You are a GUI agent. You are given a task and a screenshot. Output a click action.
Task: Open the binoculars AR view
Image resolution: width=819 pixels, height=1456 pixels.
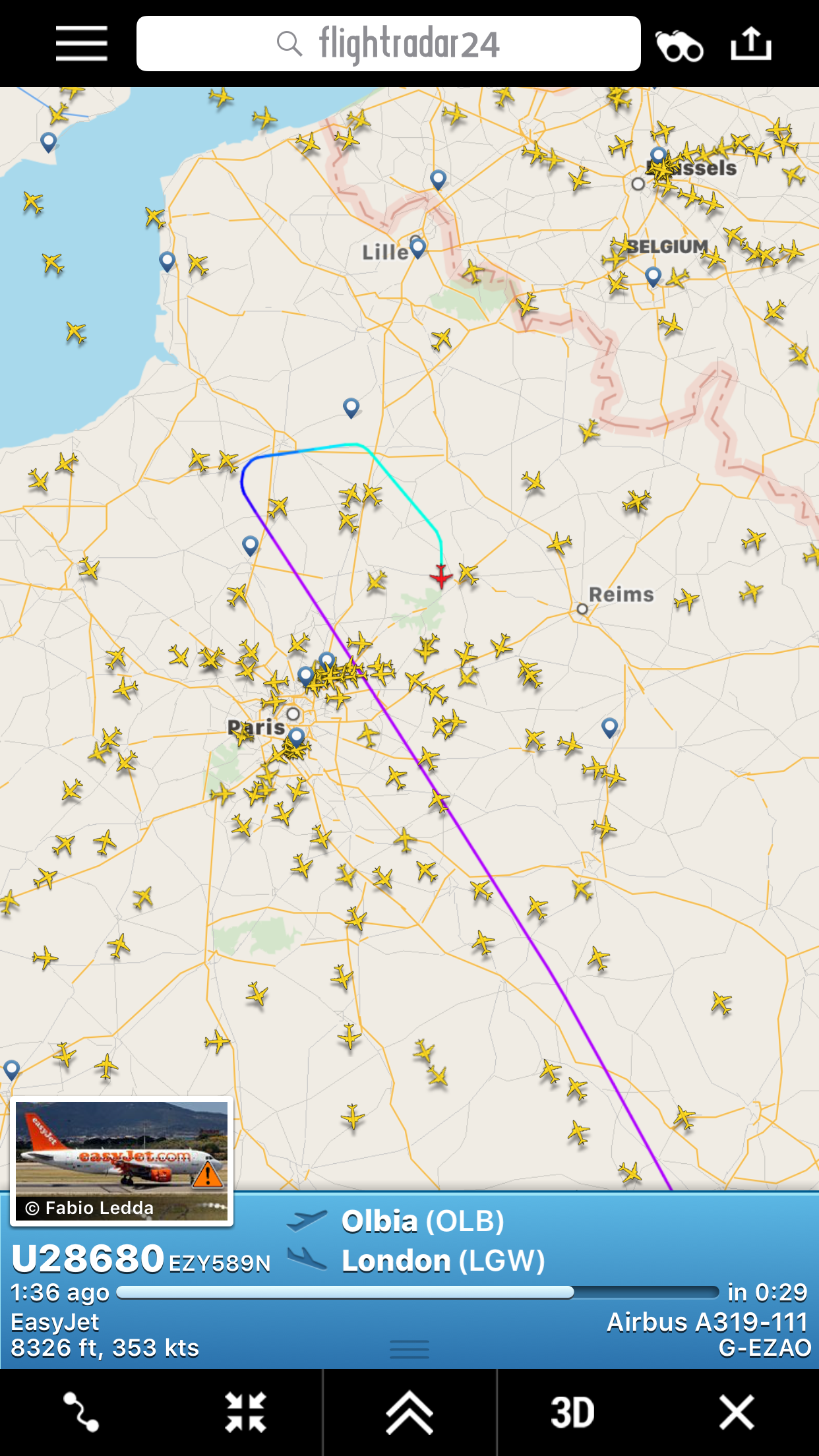click(679, 45)
